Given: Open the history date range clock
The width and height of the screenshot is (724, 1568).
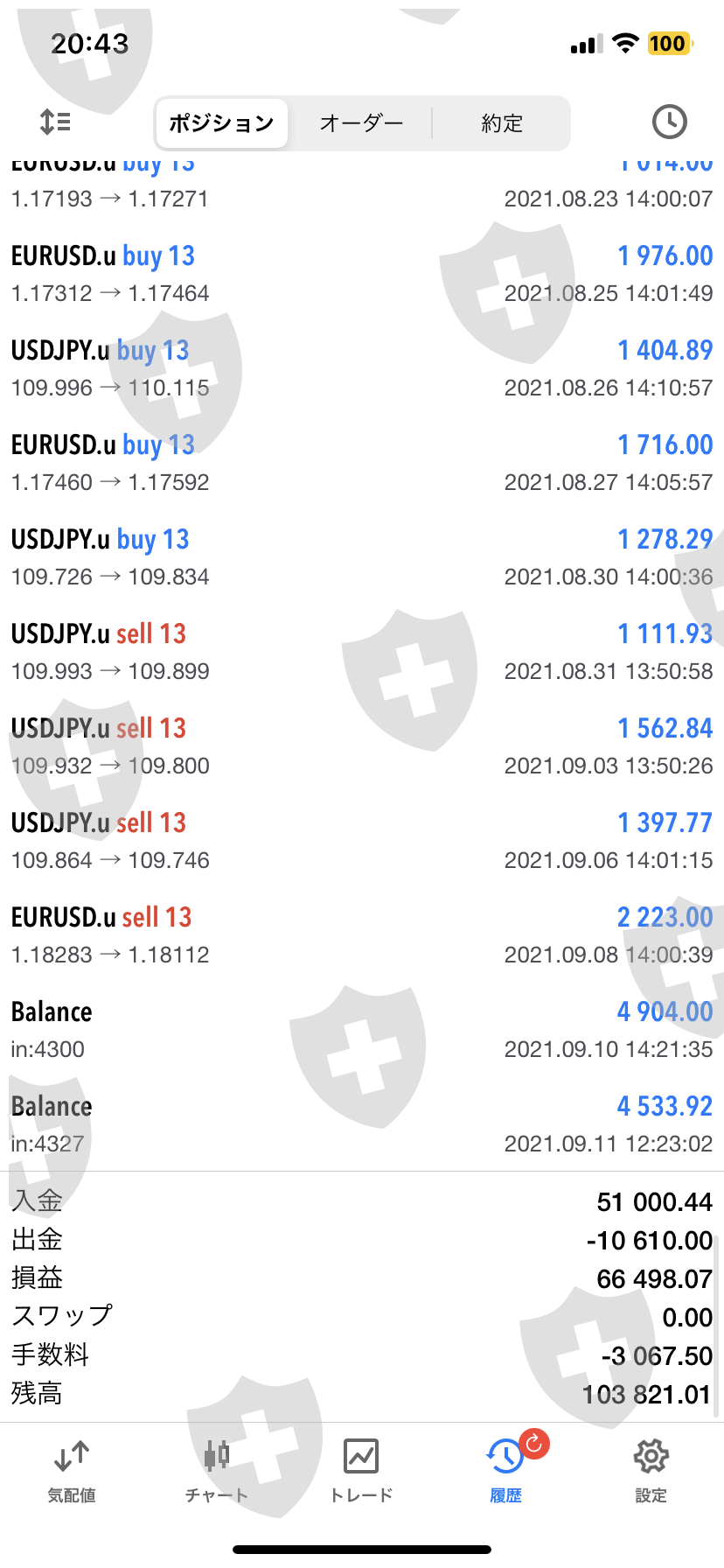Looking at the screenshot, I should [x=669, y=122].
